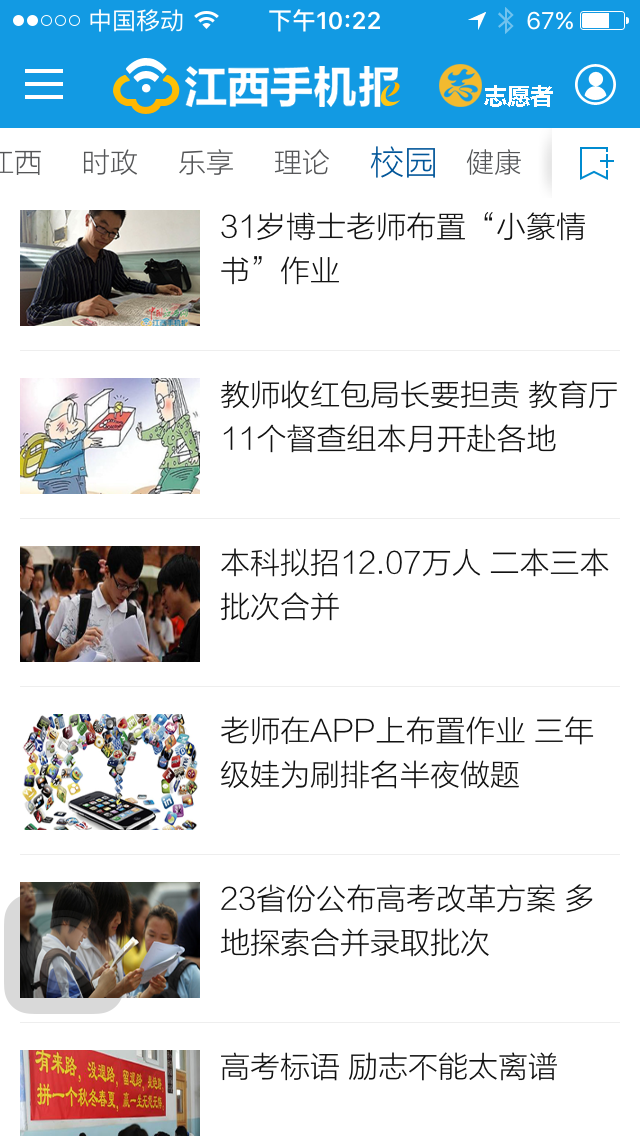Screen dimensions: 640x1136
Task: Tap the floating assistive touch button
Action: 62,956
